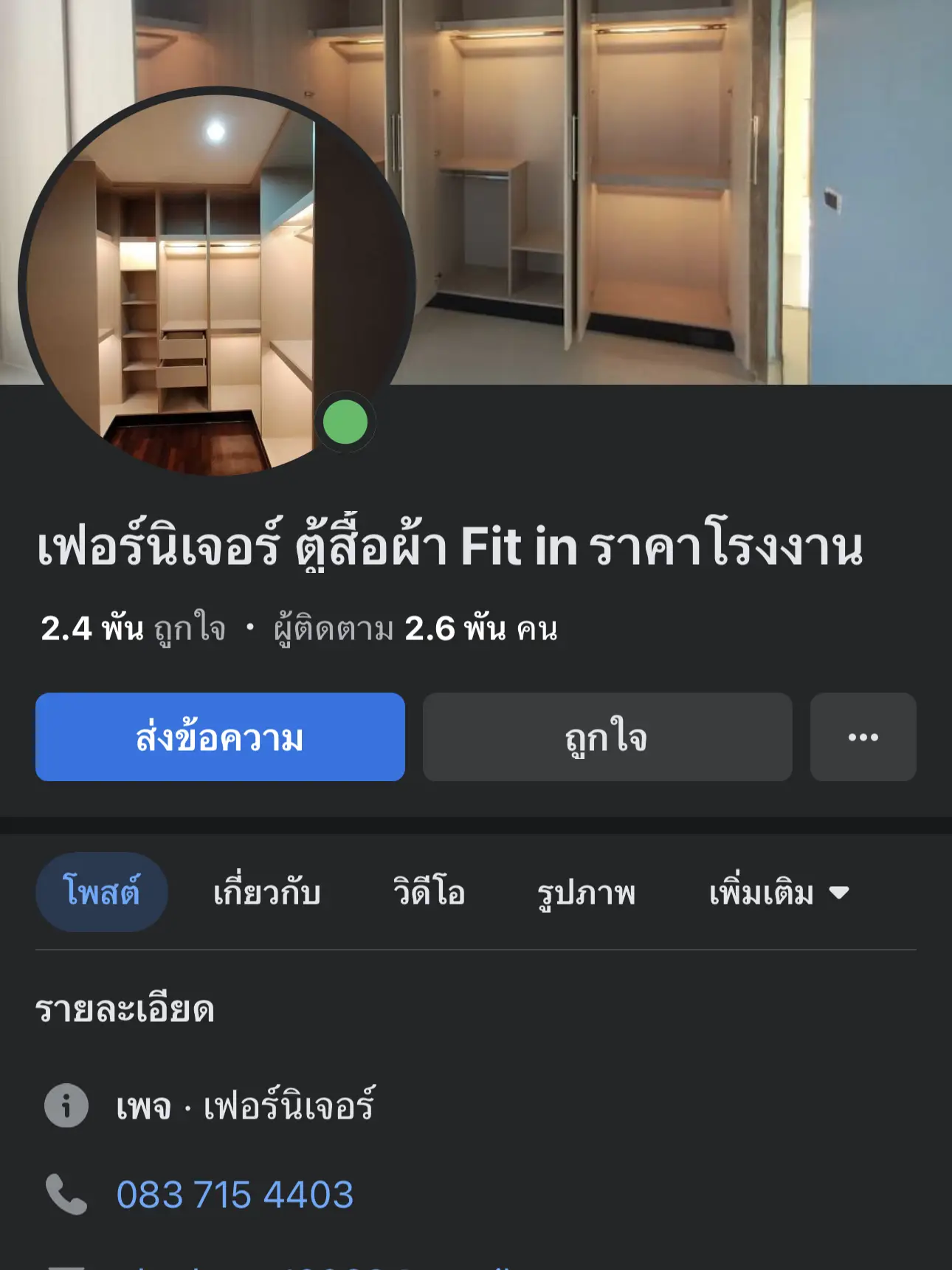Select the รูปภาพ tab strip item
Viewport: 952px width, 1270px height.
[x=588, y=892]
